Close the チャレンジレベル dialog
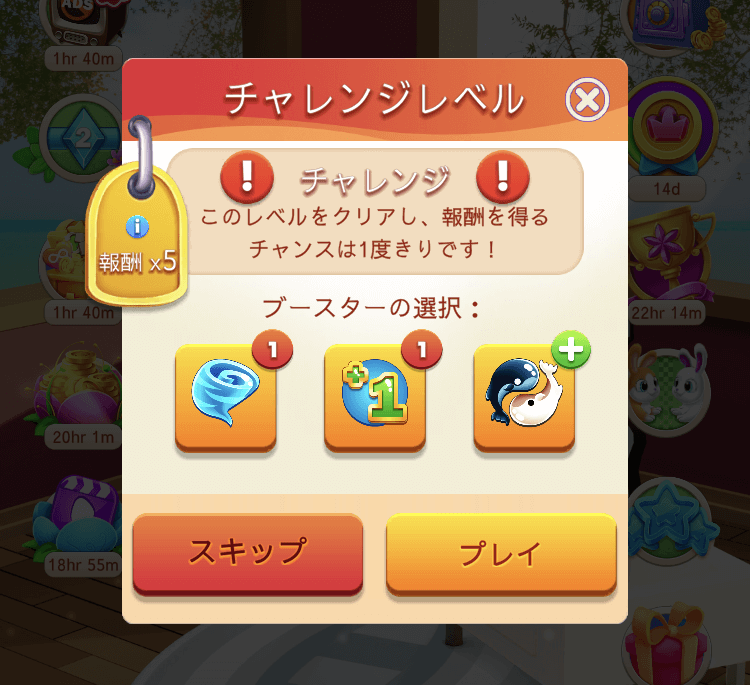This screenshot has height=685, width=750. point(587,100)
